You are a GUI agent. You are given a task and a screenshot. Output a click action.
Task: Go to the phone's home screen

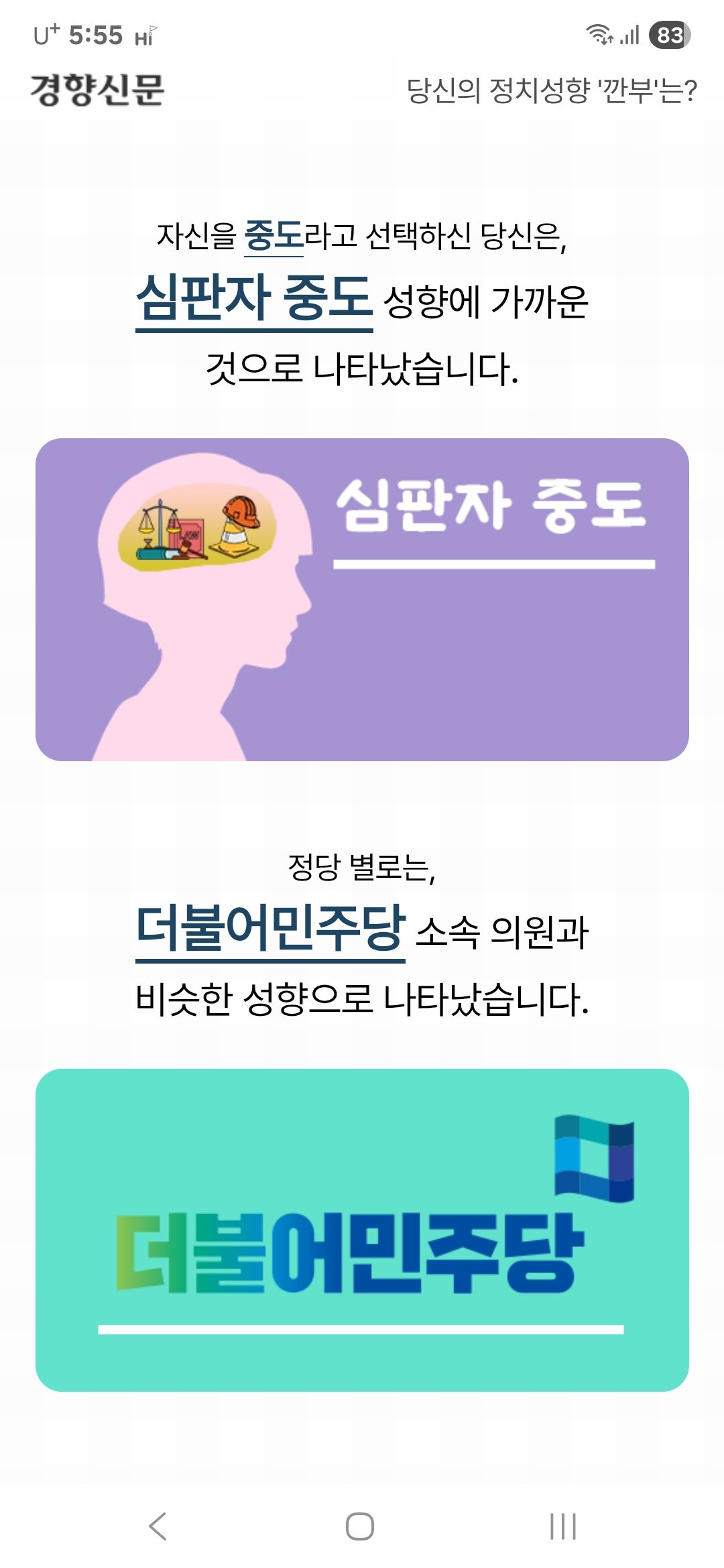coord(360,1526)
